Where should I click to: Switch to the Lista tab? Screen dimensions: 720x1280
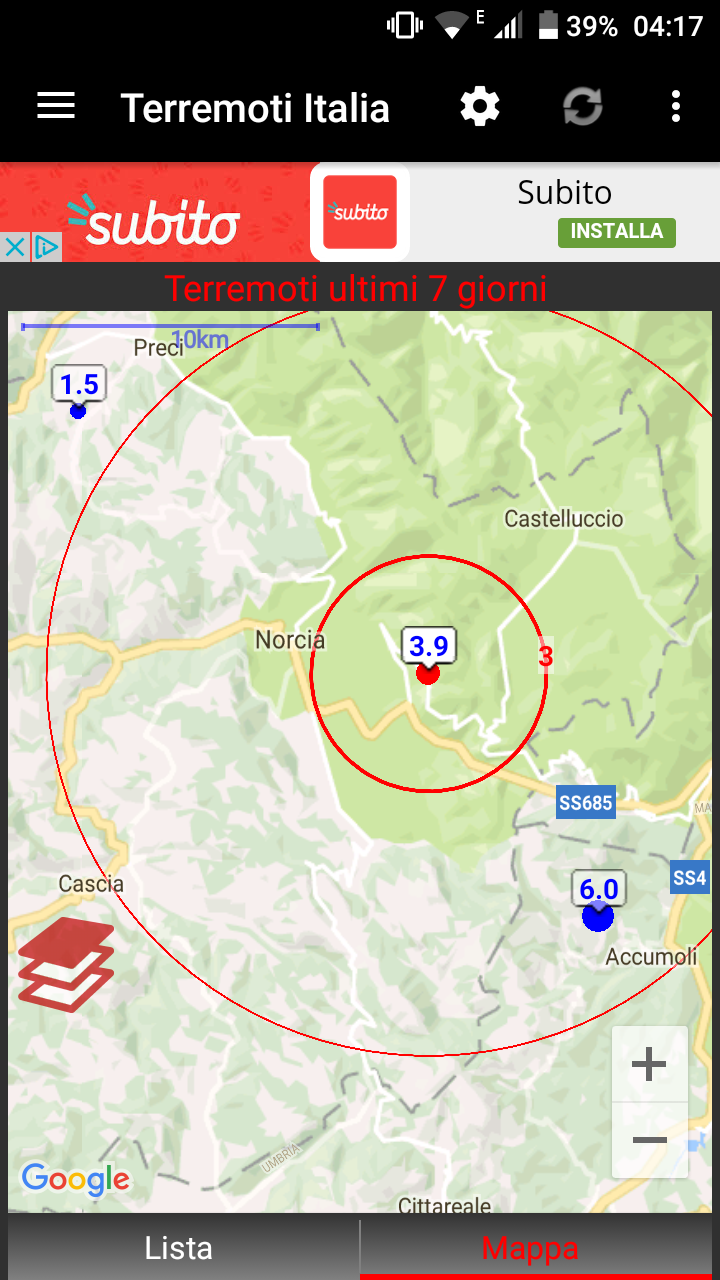pyautogui.click(x=179, y=1248)
